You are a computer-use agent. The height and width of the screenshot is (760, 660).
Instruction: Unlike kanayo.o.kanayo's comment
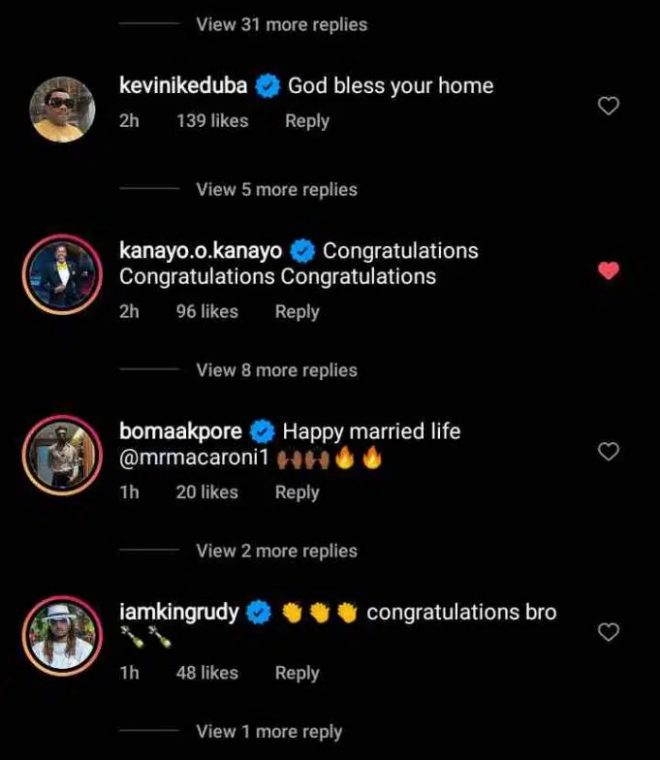608,271
